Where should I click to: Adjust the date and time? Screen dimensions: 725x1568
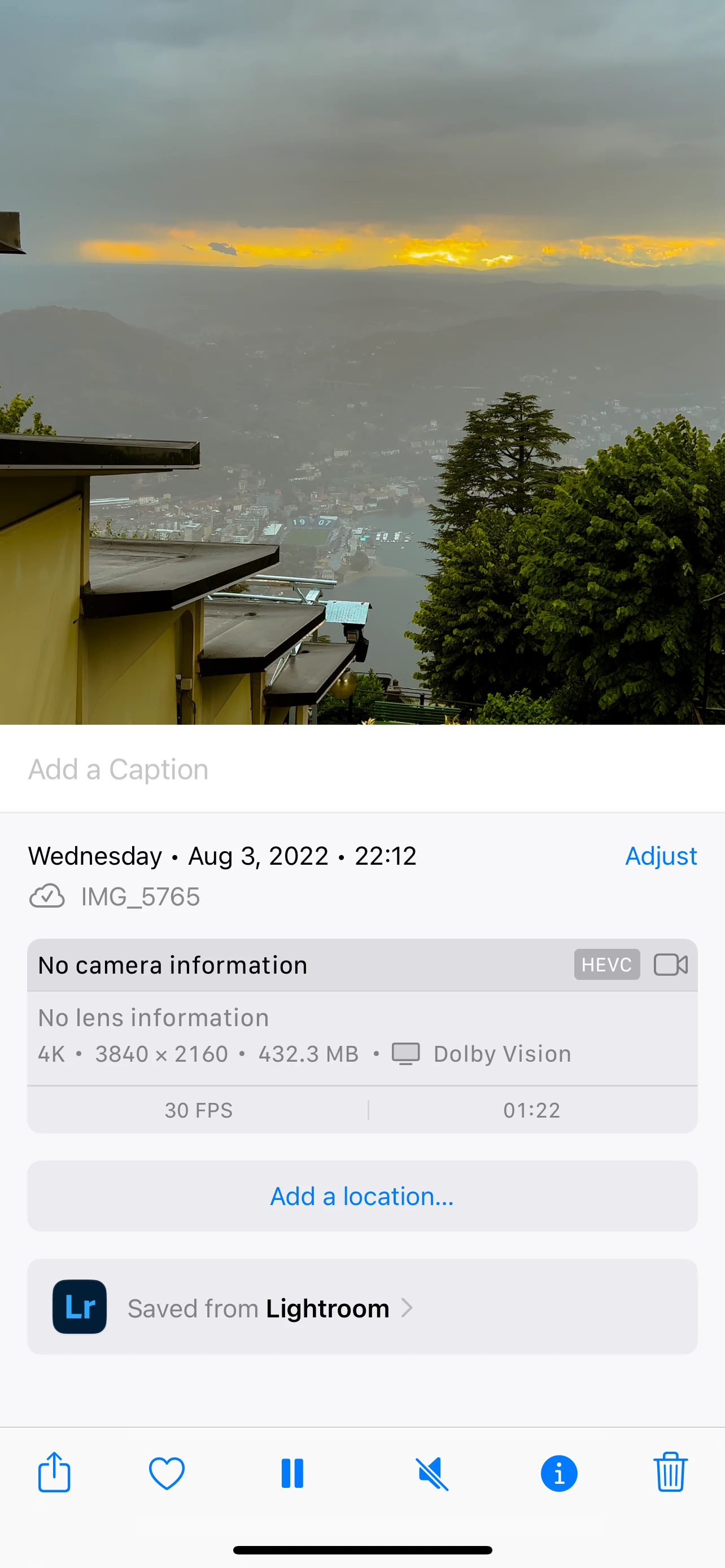tap(661, 856)
